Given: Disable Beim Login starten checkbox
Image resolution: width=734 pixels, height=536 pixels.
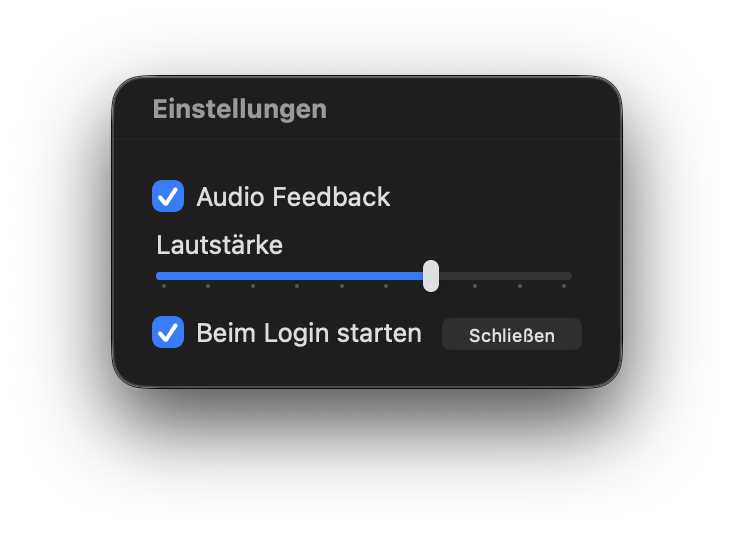Looking at the screenshot, I should click(168, 332).
